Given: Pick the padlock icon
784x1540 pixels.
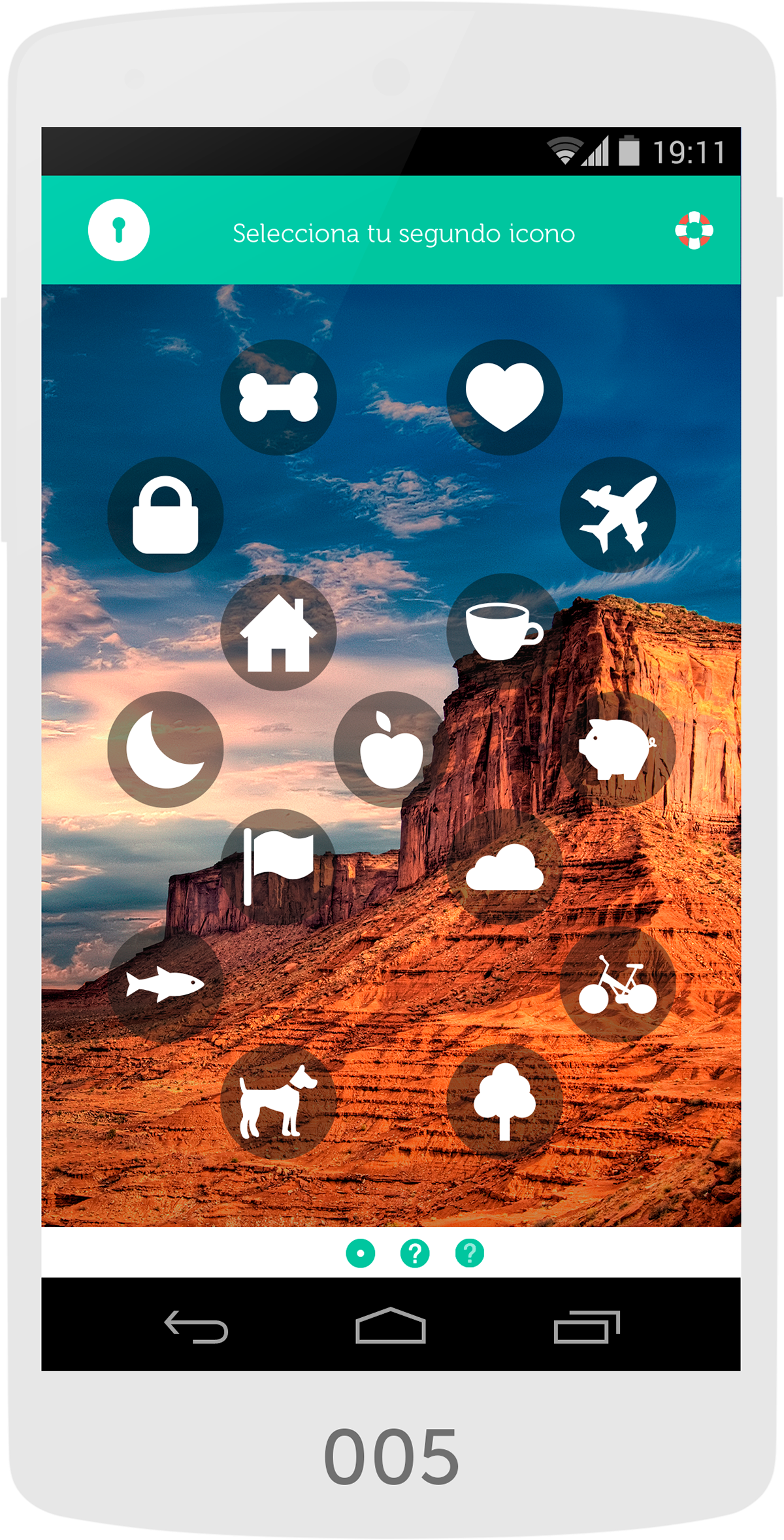Looking at the screenshot, I should click(x=165, y=515).
